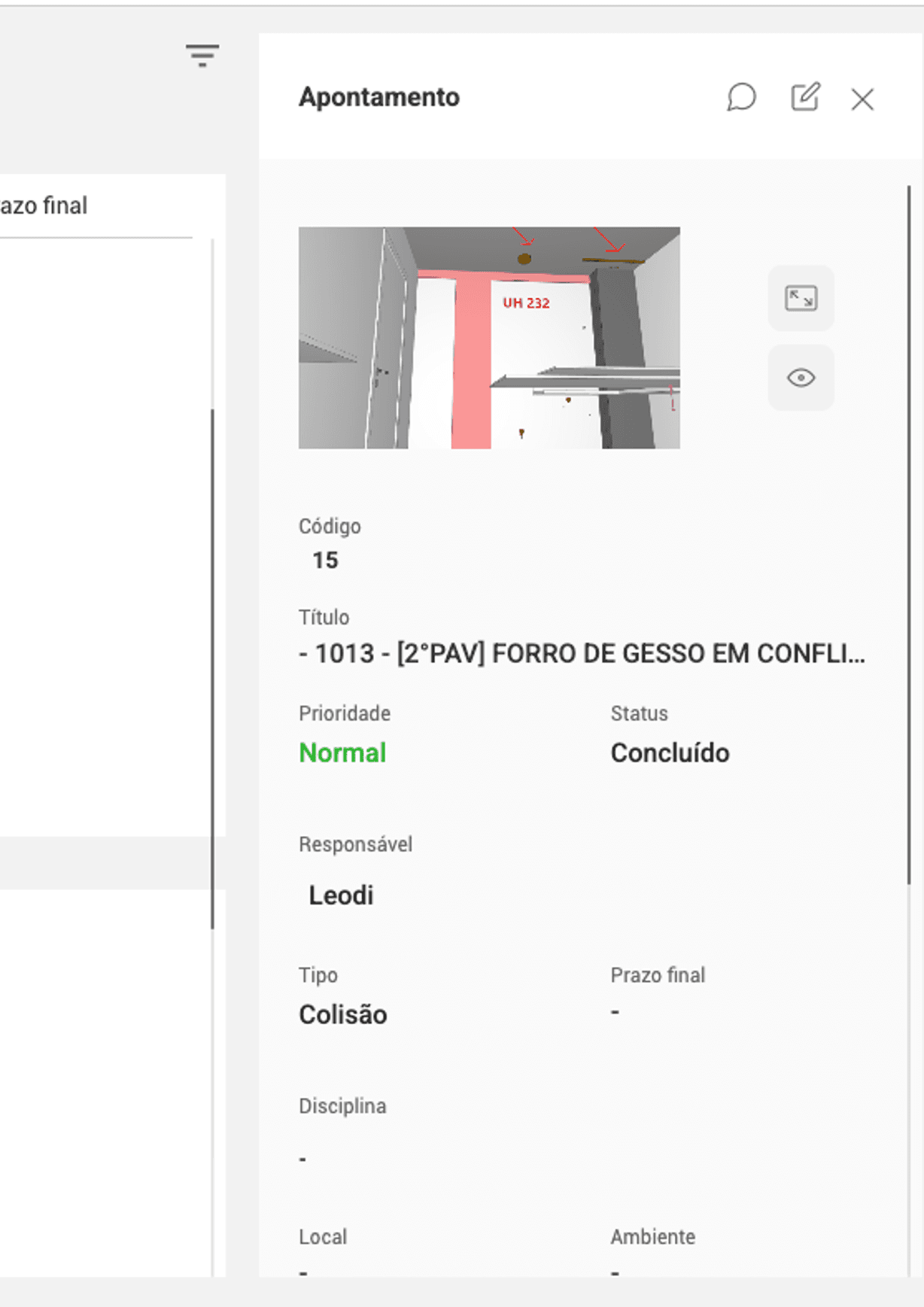Edit the Apontamento details
The width and height of the screenshot is (924, 1307).
[804, 97]
